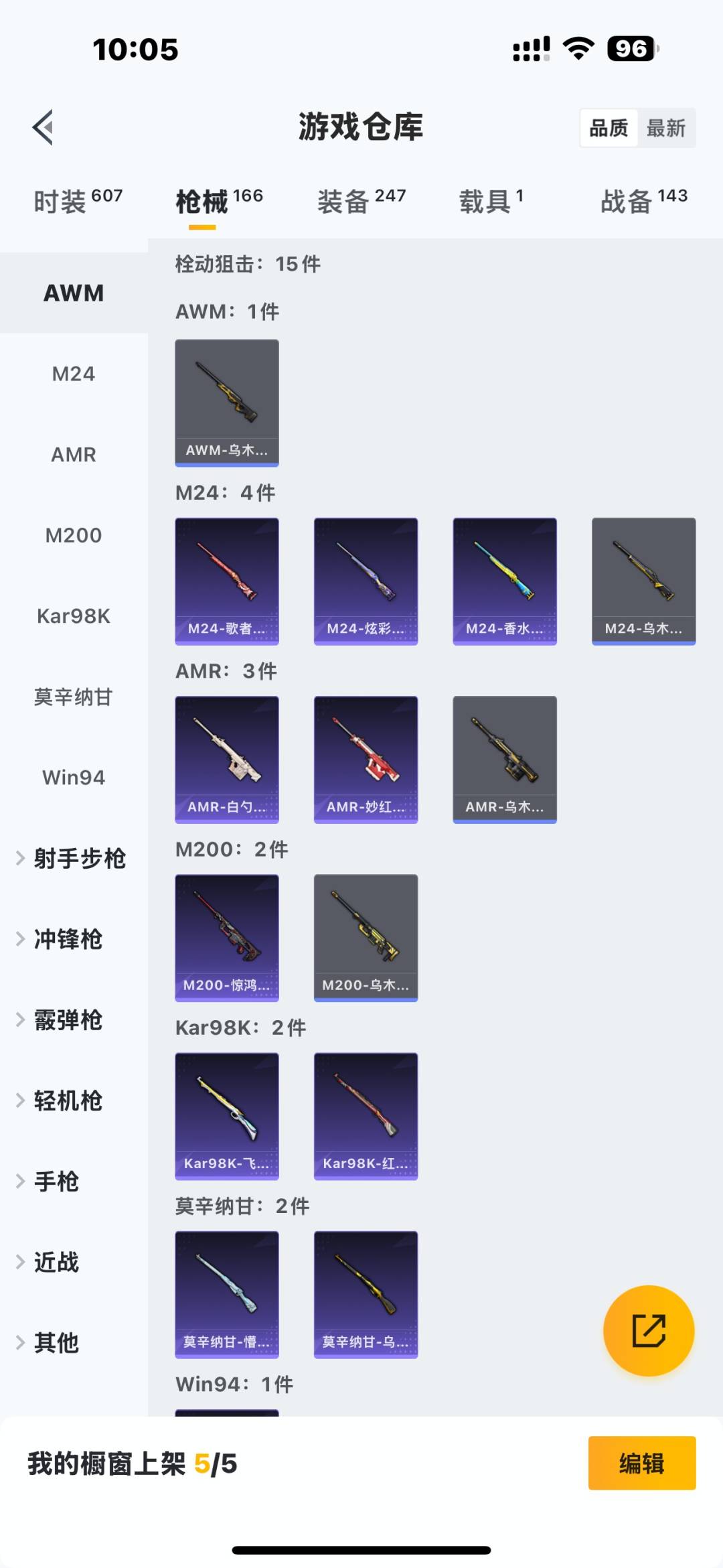This screenshot has width=723, height=1568.
Task: Switch sorting to 最新
Action: click(667, 127)
